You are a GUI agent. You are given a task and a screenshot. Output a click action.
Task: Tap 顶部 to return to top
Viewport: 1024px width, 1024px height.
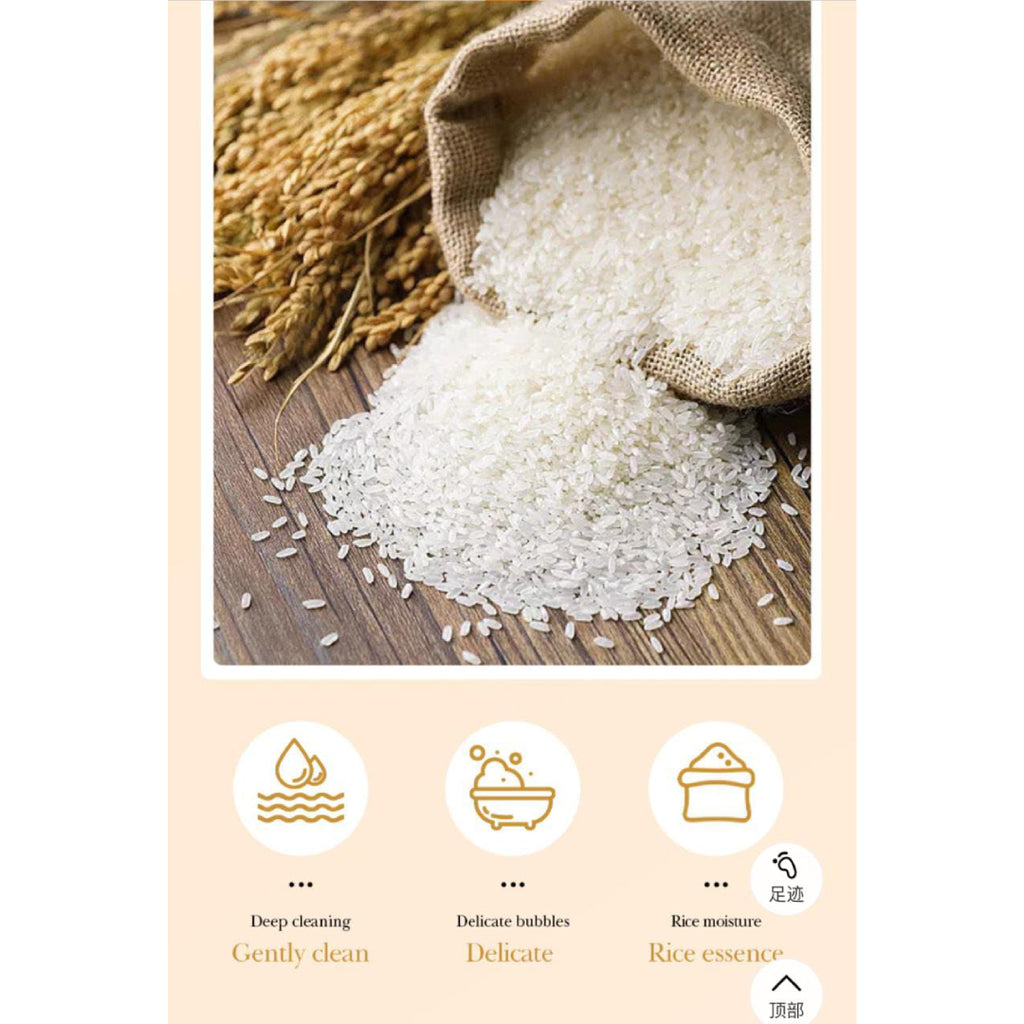(x=786, y=994)
